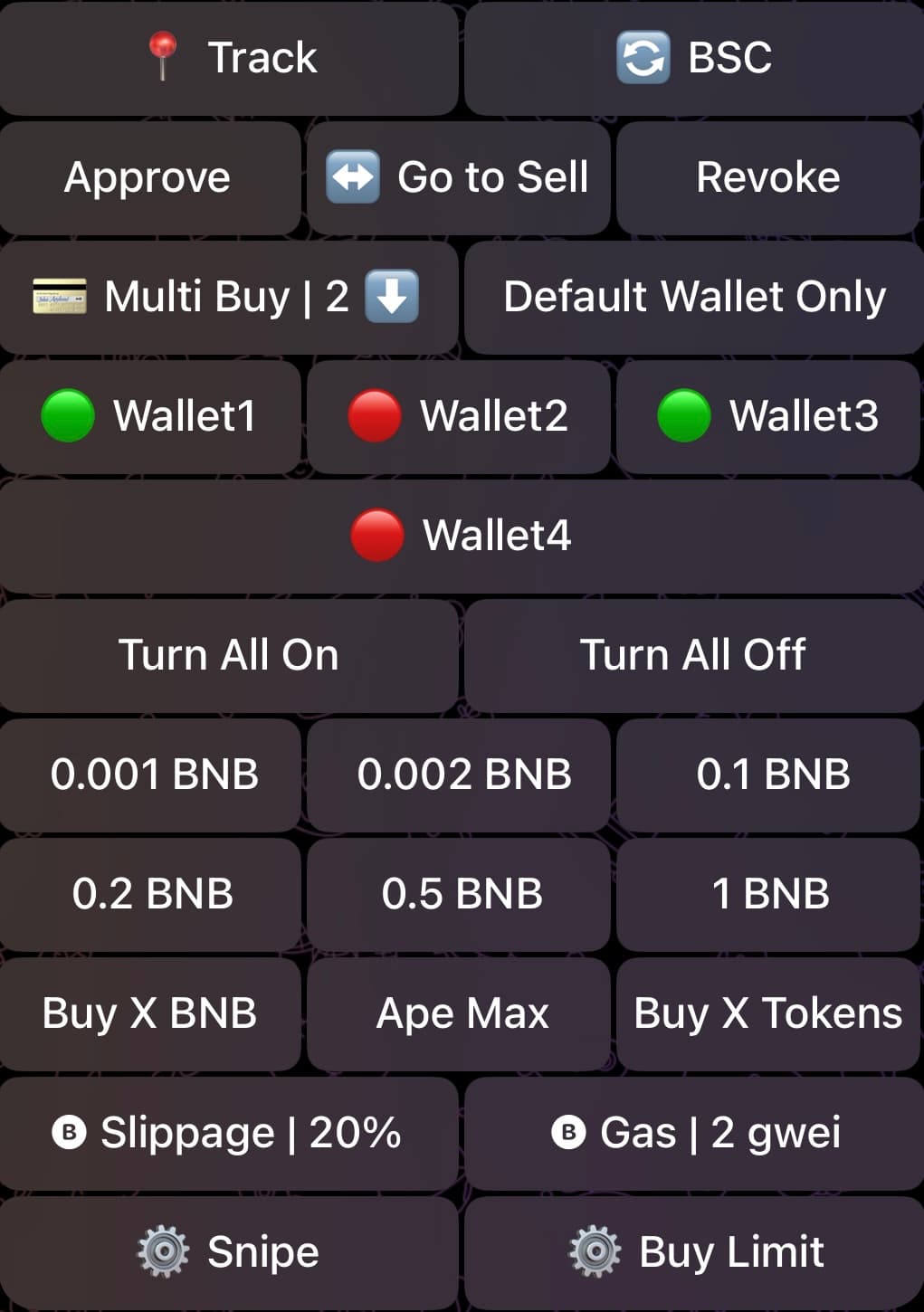Enable Wallet4 via its red toggle

(x=379, y=535)
